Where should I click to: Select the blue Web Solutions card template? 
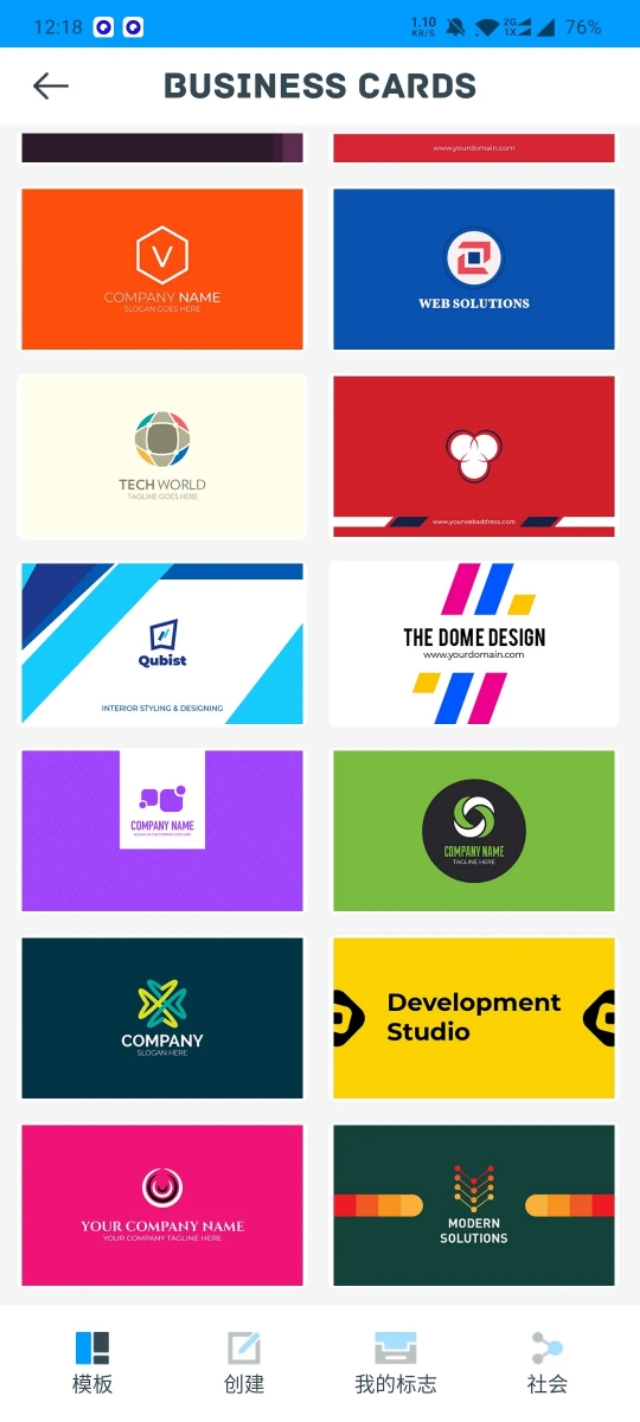point(474,269)
